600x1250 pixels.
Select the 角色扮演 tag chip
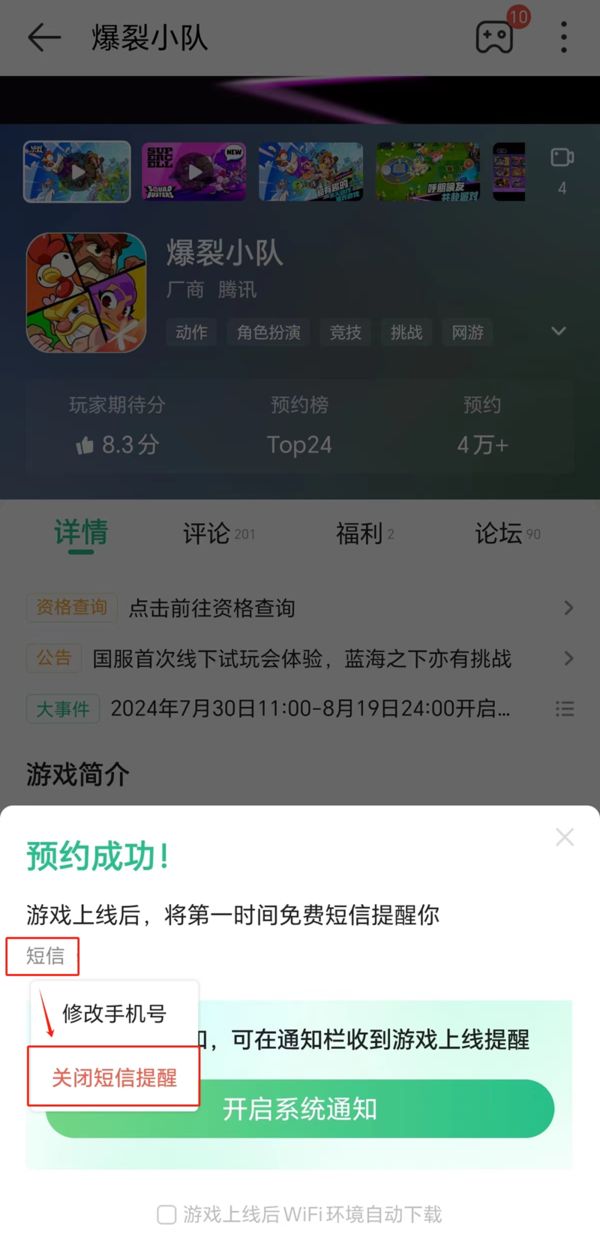click(x=268, y=333)
